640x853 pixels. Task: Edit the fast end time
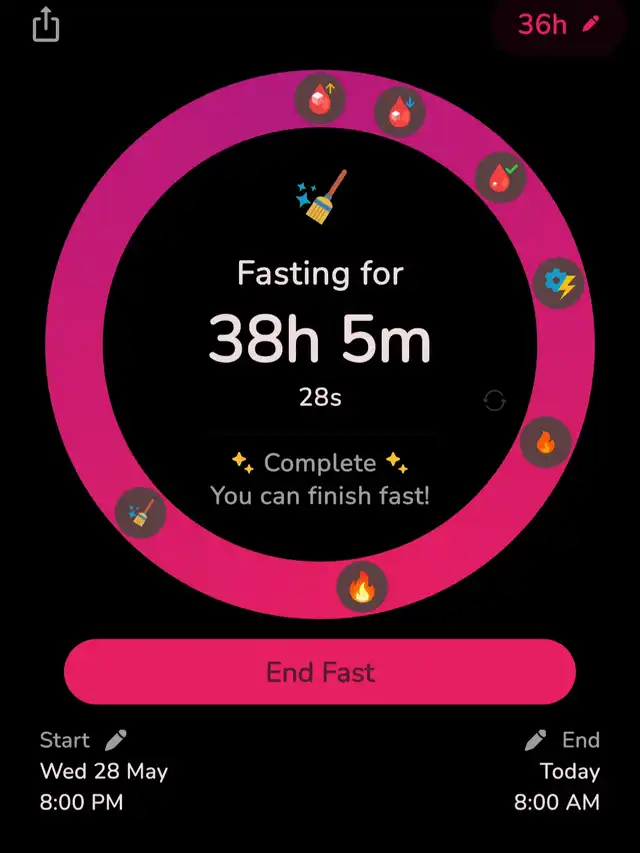(x=536, y=741)
